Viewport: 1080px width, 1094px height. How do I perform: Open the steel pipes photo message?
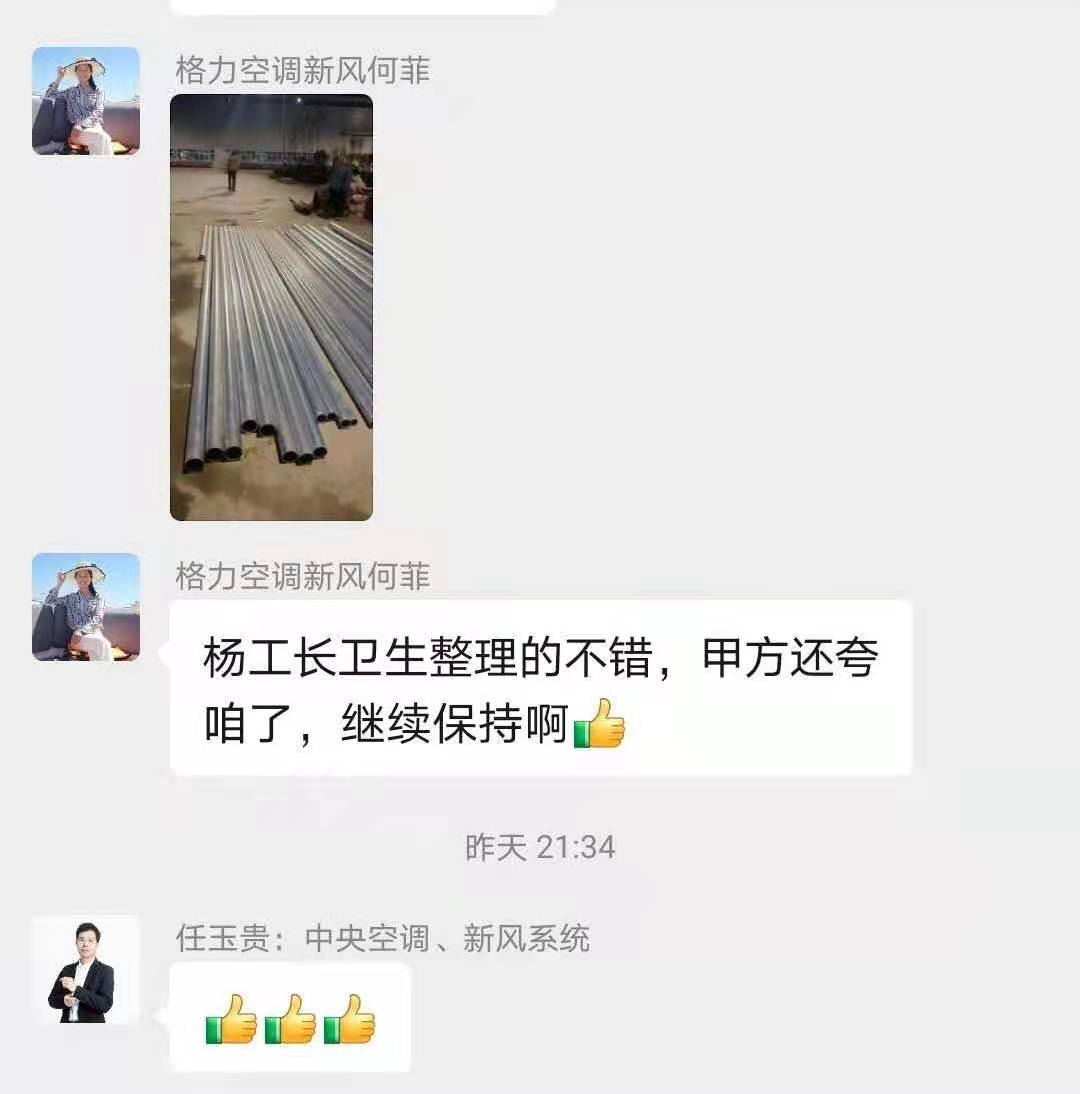click(x=271, y=308)
